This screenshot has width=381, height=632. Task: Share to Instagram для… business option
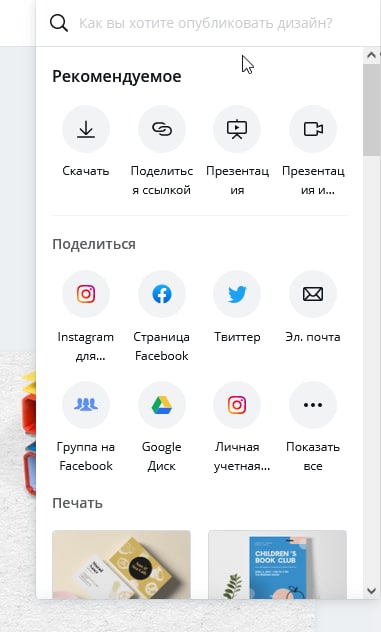(x=86, y=316)
